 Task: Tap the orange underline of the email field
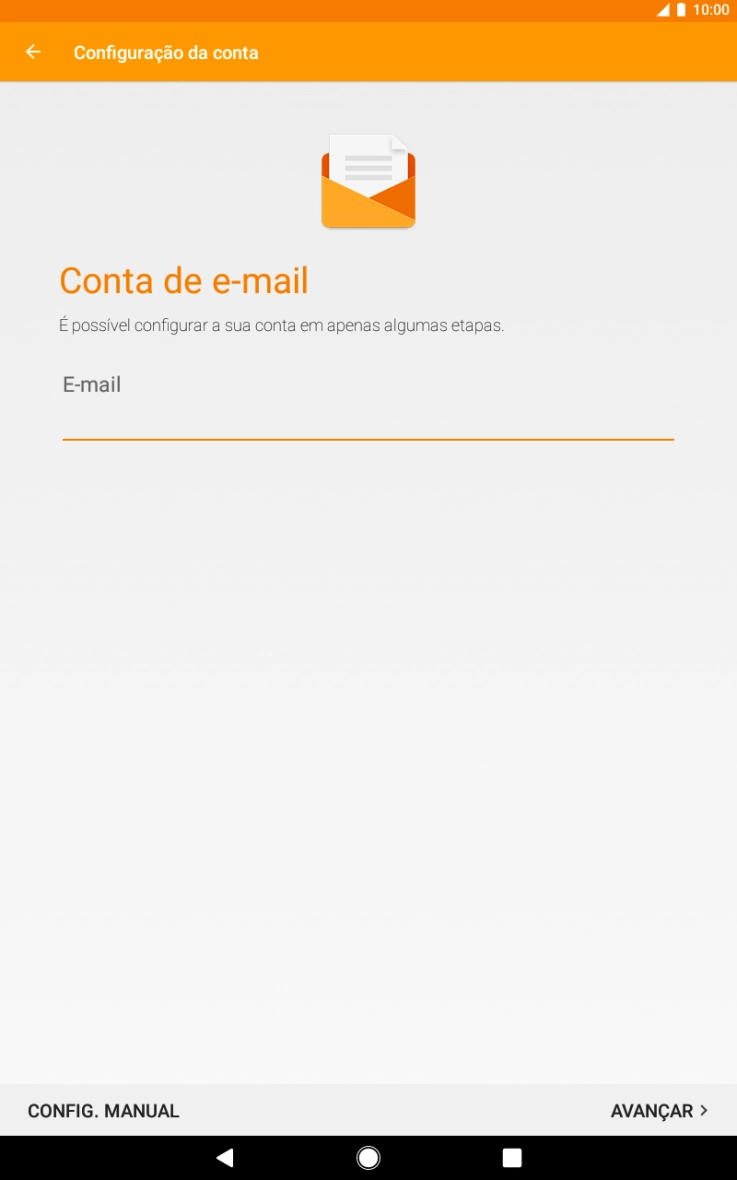click(368, 438)
